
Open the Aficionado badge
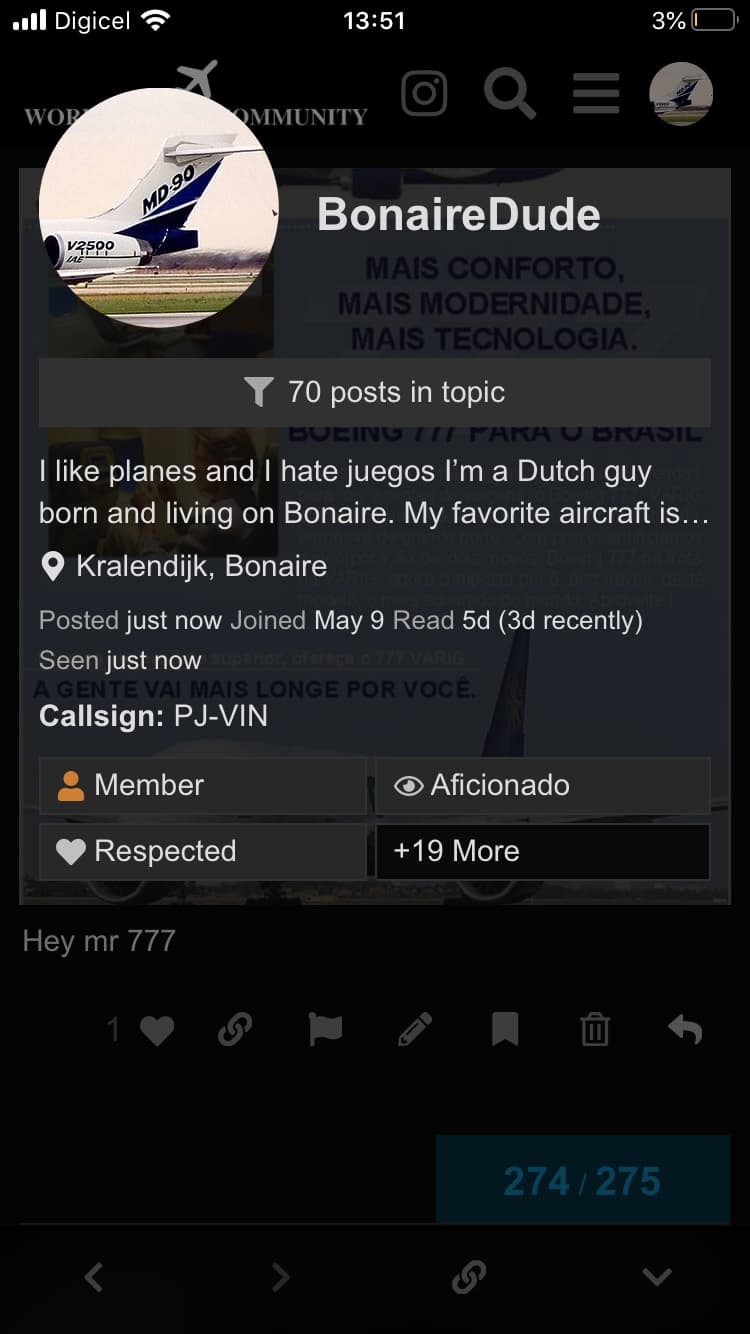[542, 786]
